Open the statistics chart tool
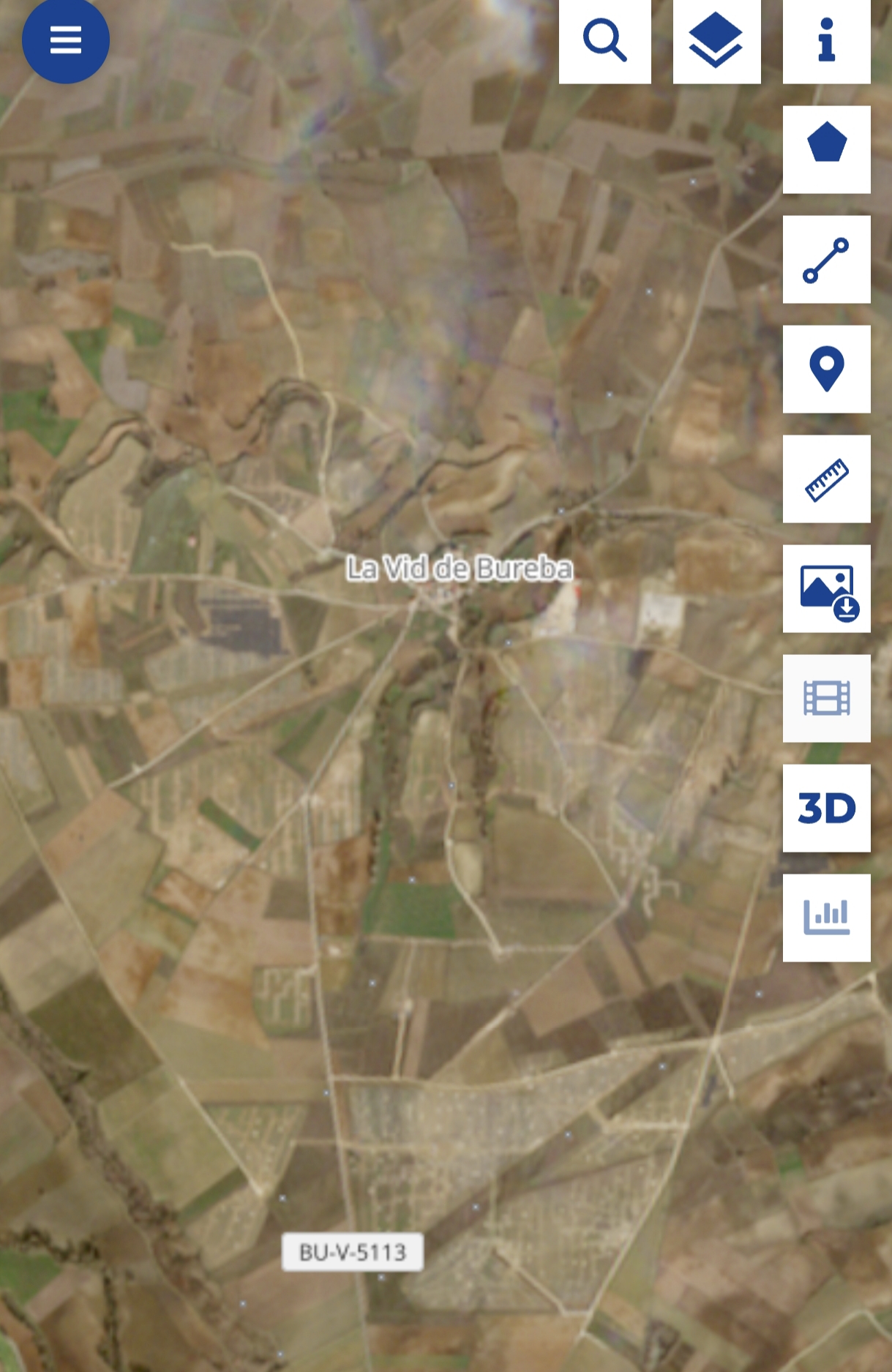The width and height of the screenshot is (892, 1372). pyautogui.click(x=826, y=918)
